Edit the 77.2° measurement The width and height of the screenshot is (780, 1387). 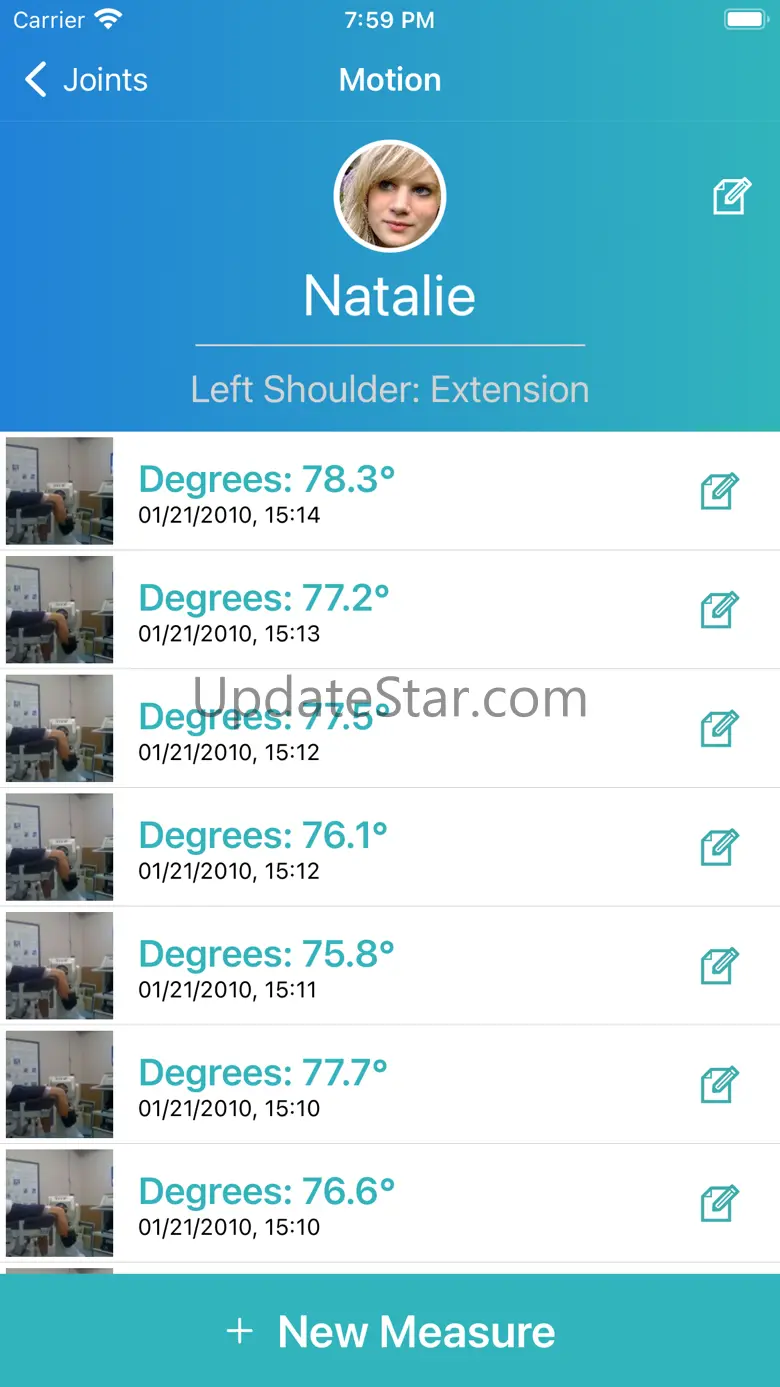pos(719,610)
